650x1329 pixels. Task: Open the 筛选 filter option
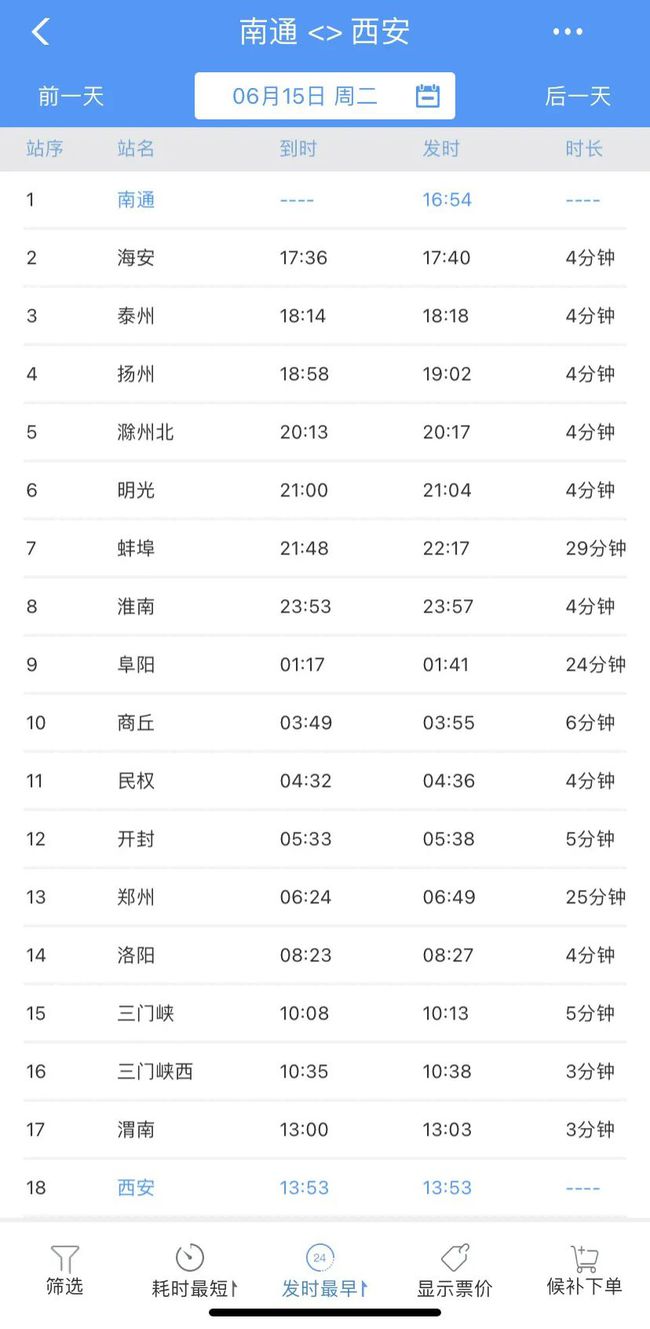65,1271
